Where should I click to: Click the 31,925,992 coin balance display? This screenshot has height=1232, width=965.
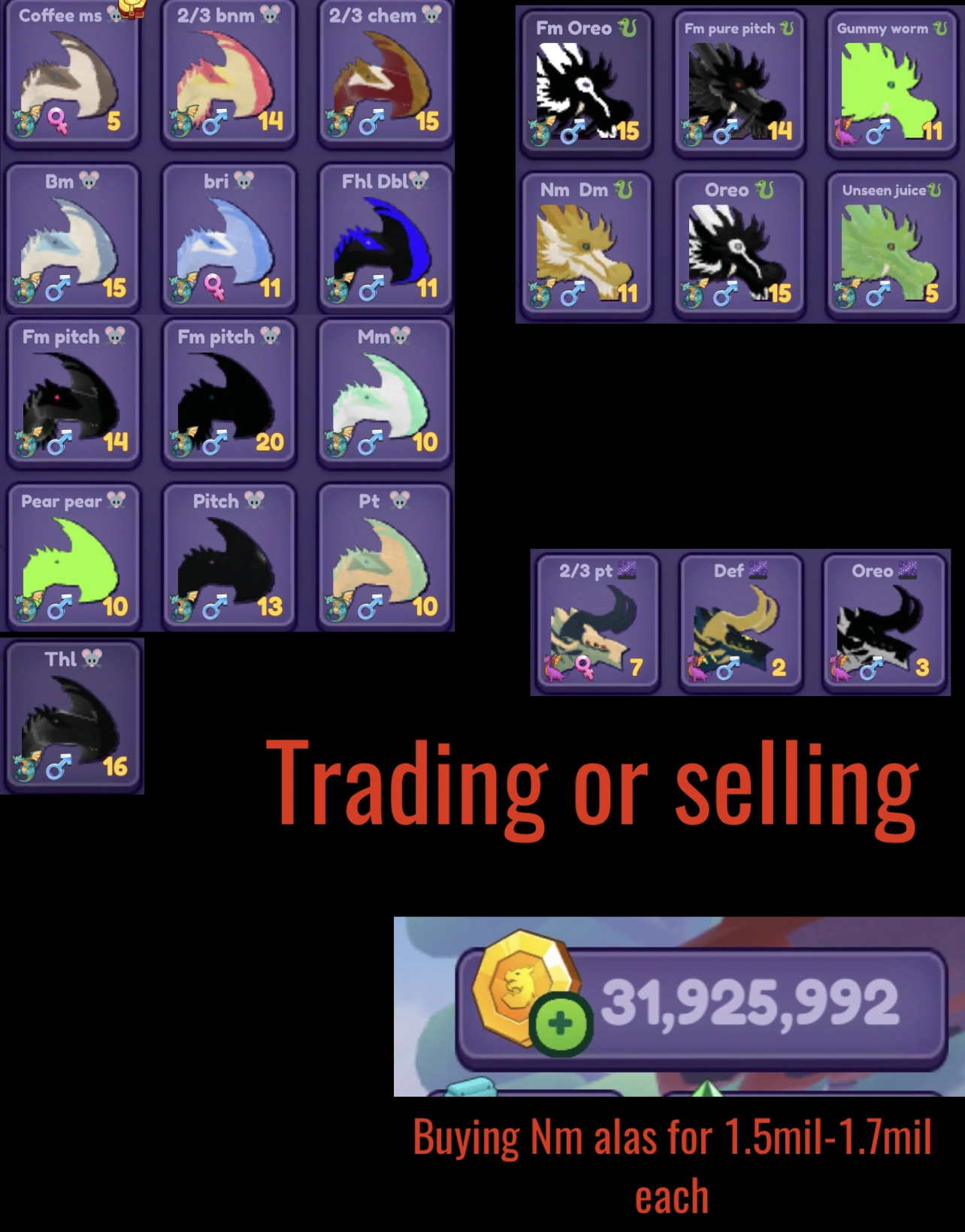752,1003
